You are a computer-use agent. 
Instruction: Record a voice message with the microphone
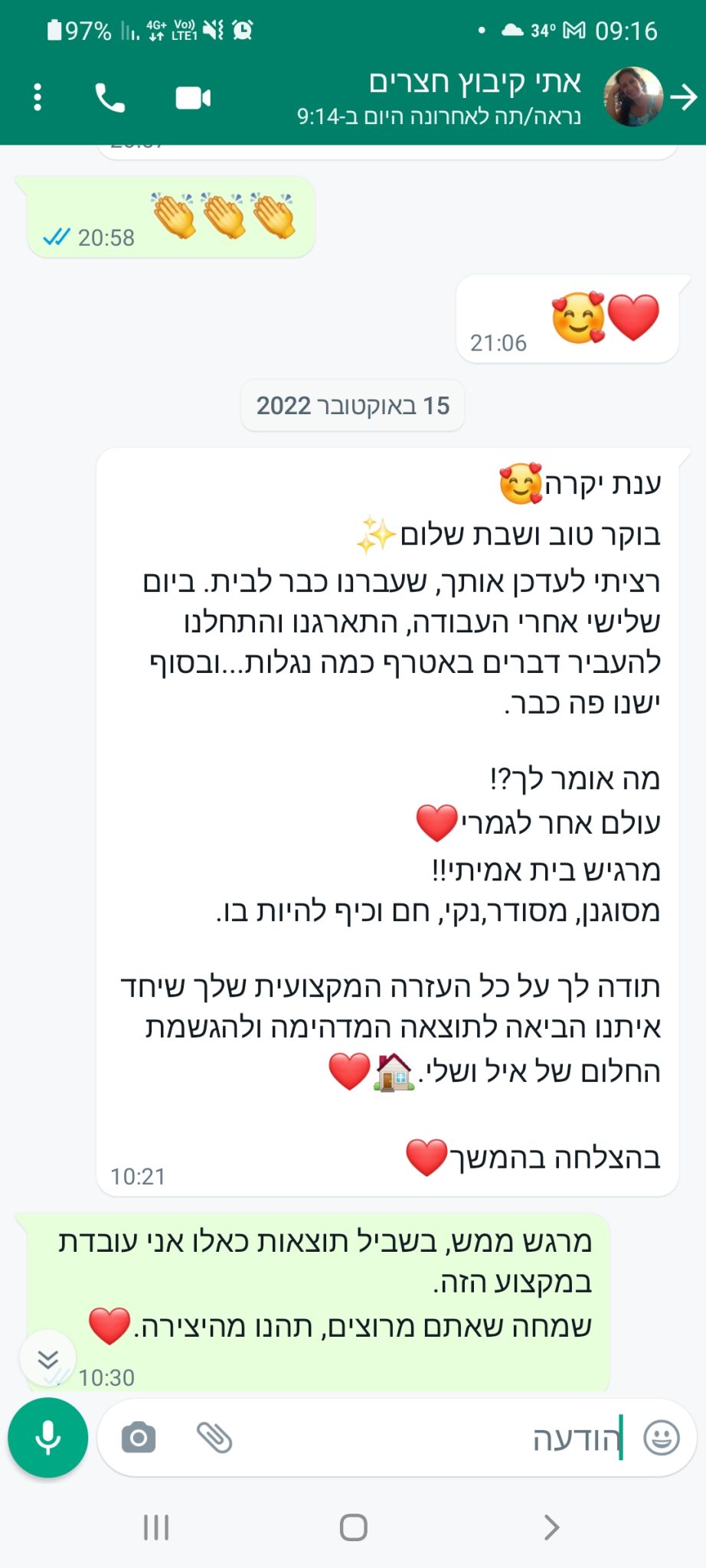coord(47,1437)
